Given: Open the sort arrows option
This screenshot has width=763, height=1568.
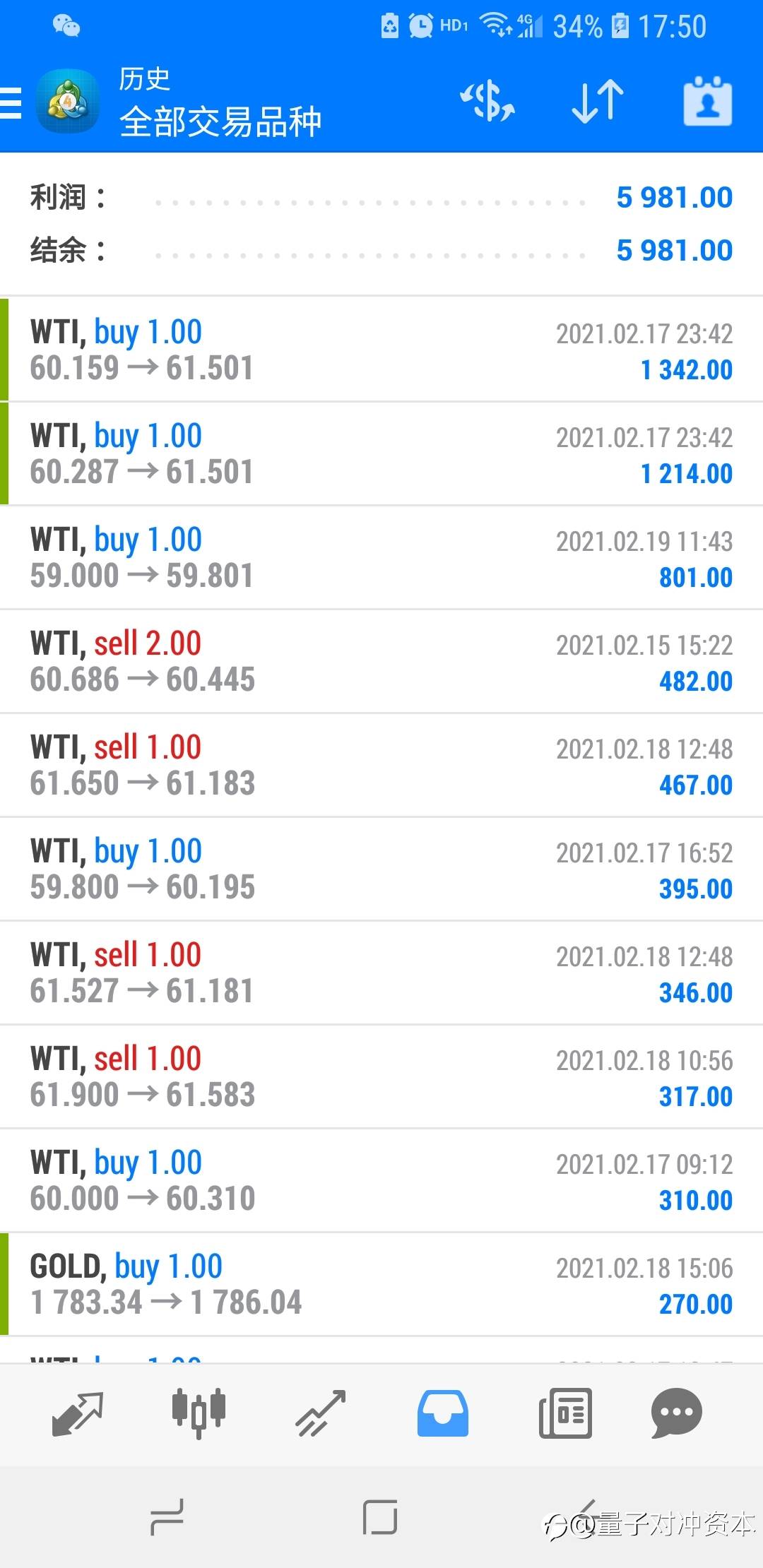Looking at the screenshot, I should pyautogui.click(x=598, y=101).
